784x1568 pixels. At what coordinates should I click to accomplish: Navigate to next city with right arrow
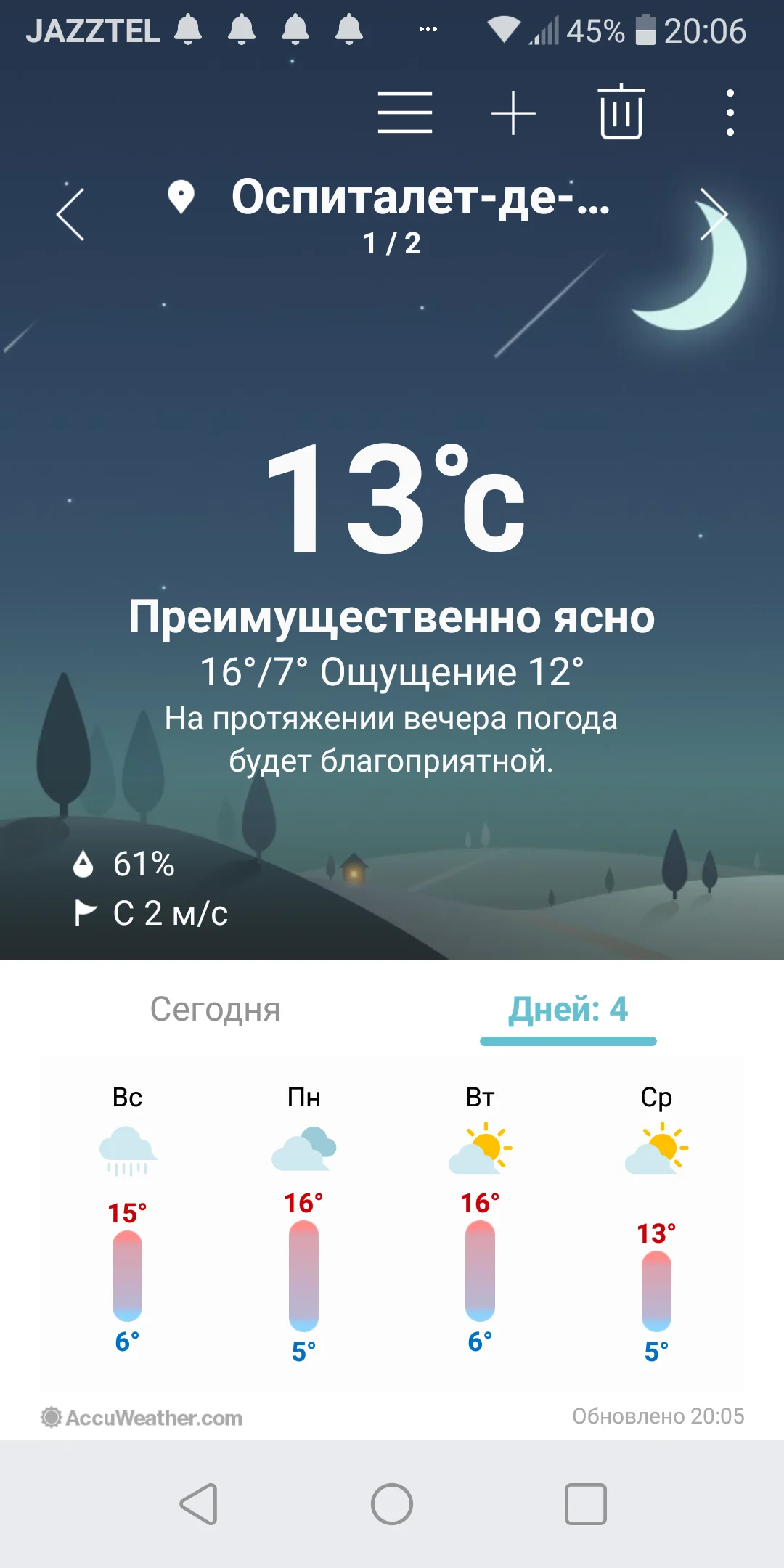(x=716, y=214)
